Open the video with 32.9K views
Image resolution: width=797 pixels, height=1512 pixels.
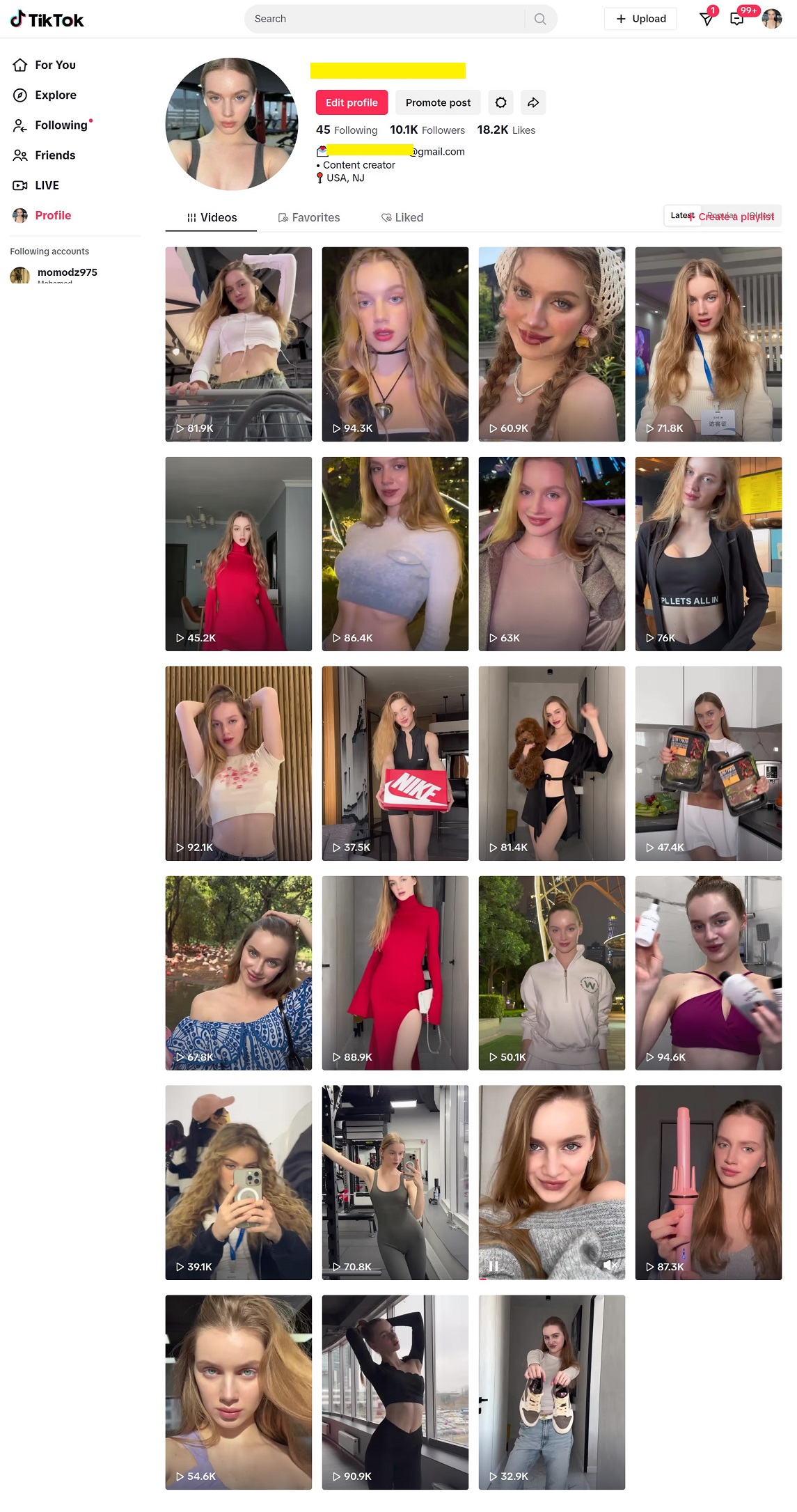(x=551, y=1392)
